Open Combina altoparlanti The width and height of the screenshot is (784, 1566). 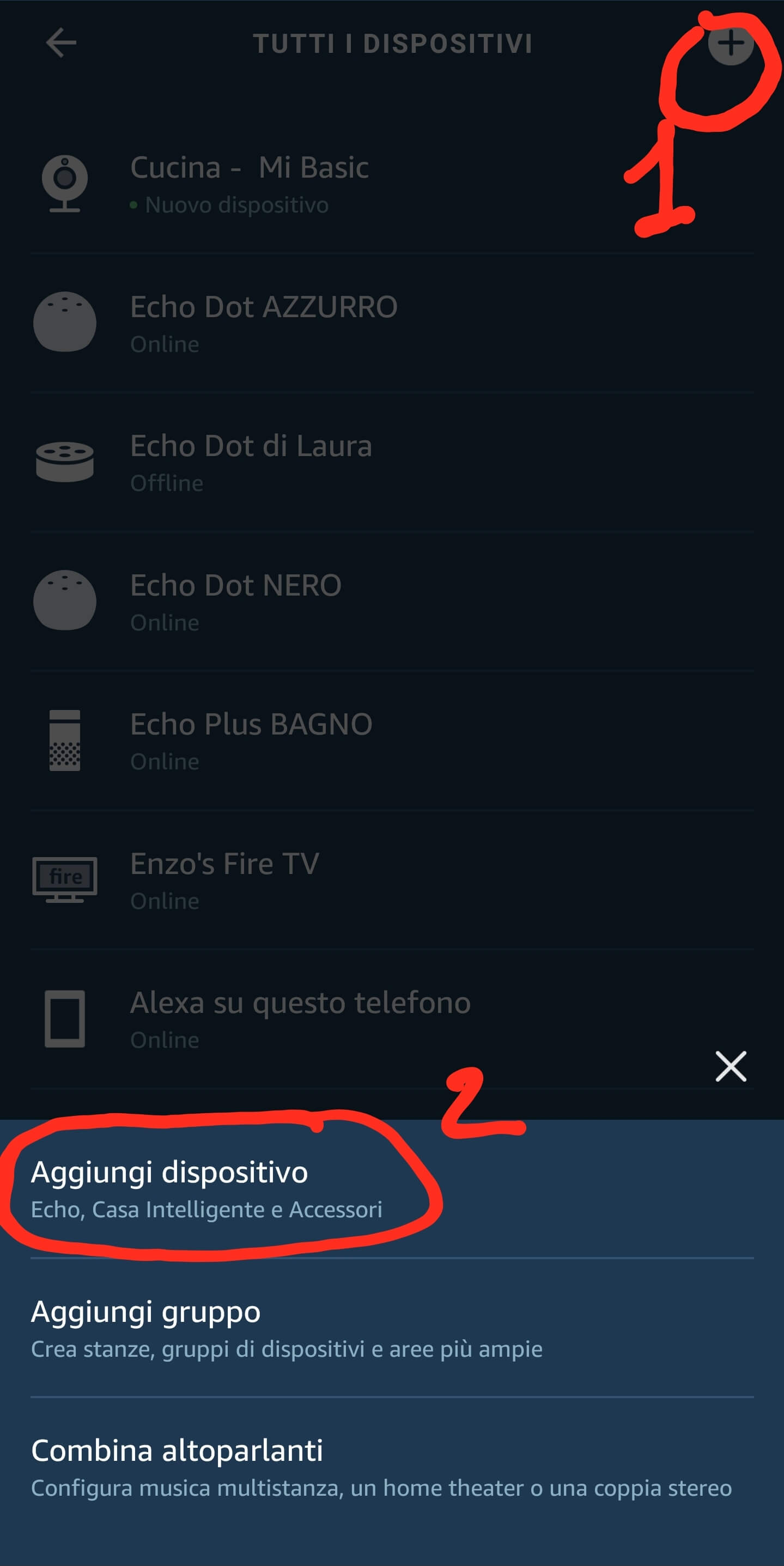(381, 1467)
